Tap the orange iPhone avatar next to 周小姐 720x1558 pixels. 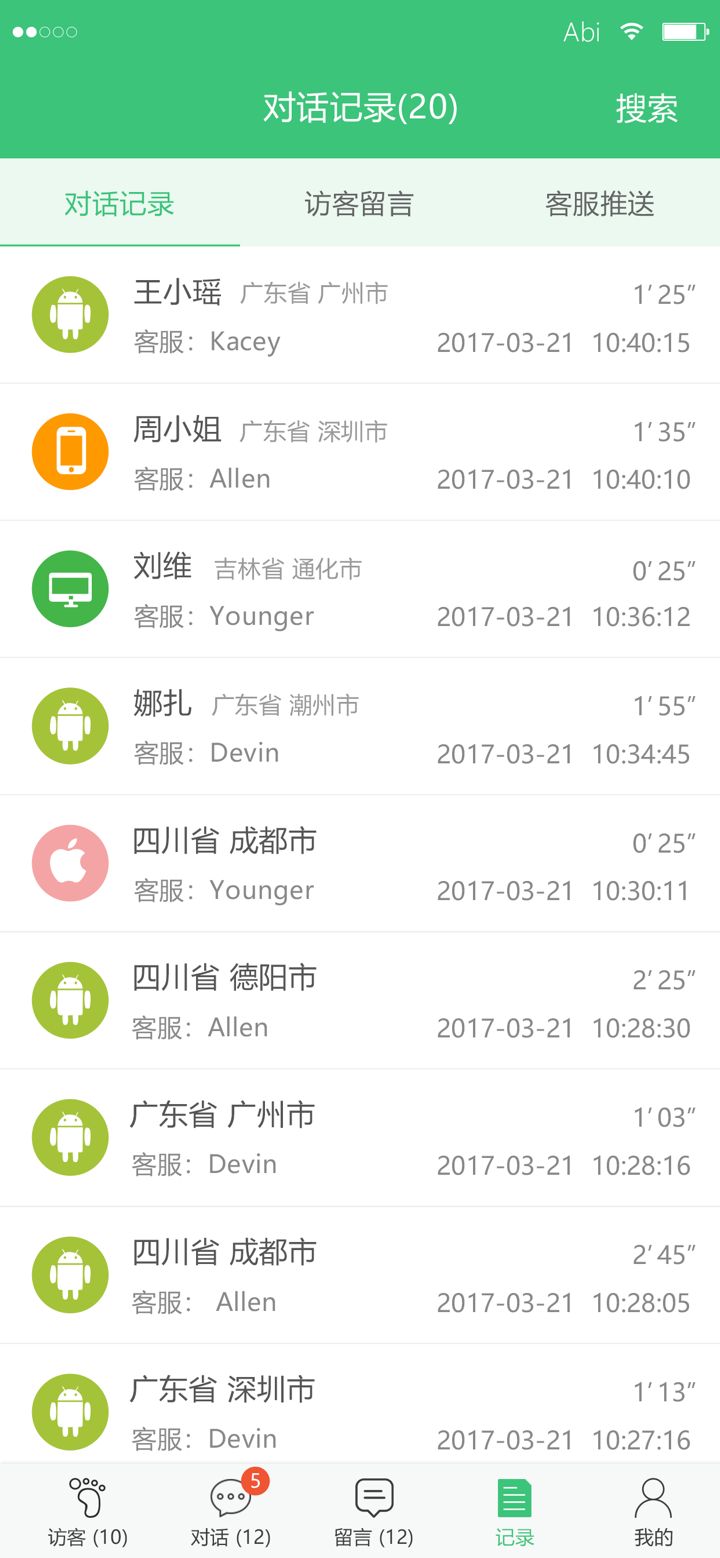point(70,451)
